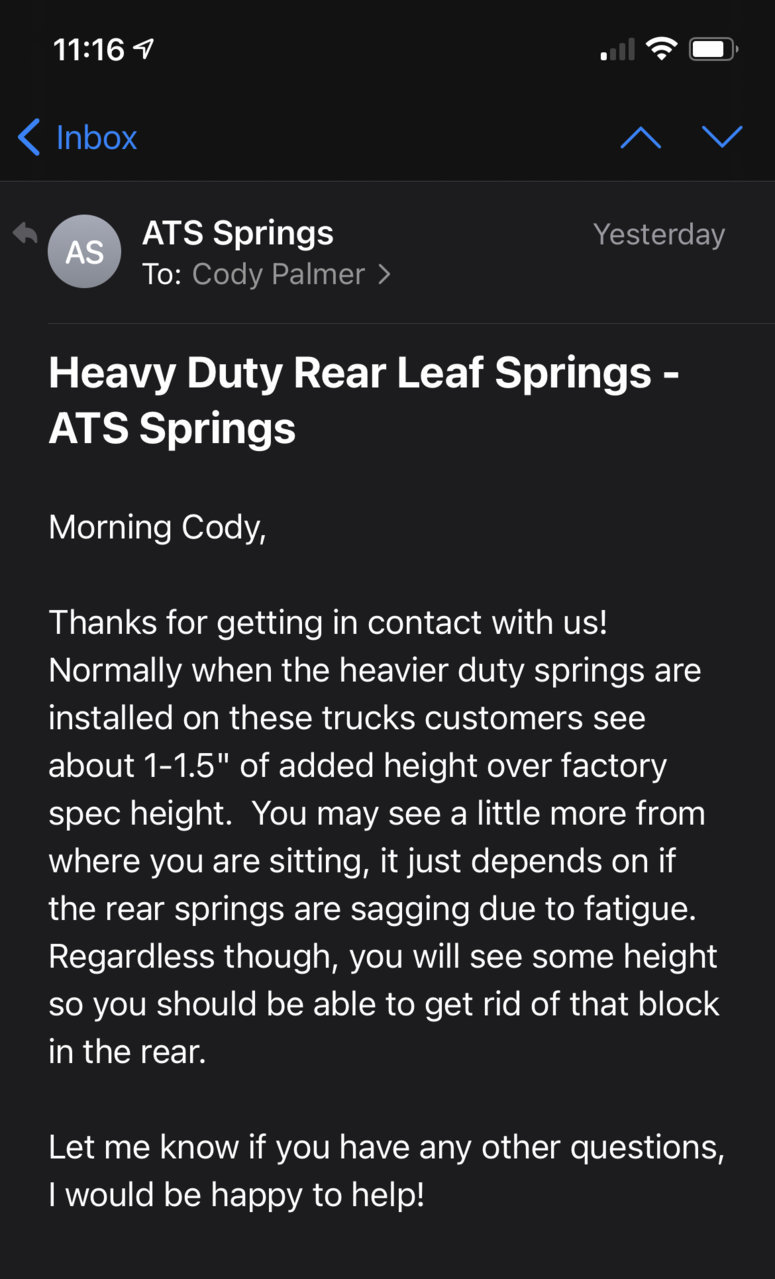775x1279 pixels.
Task: Open ATS Springs sender avatar
Action: click(x=84, y=252)
